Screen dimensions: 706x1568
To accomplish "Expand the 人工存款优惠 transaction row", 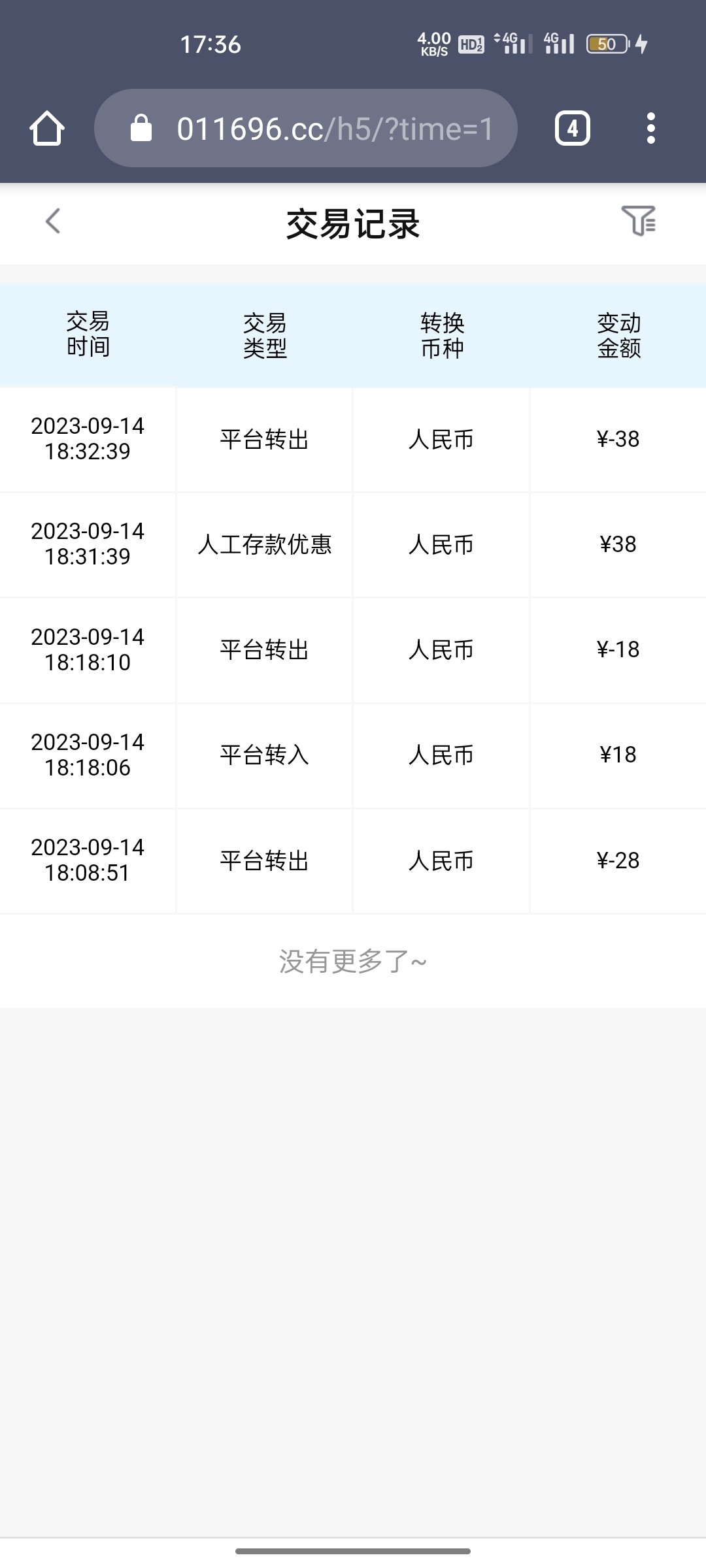I will tap(353, 545).
